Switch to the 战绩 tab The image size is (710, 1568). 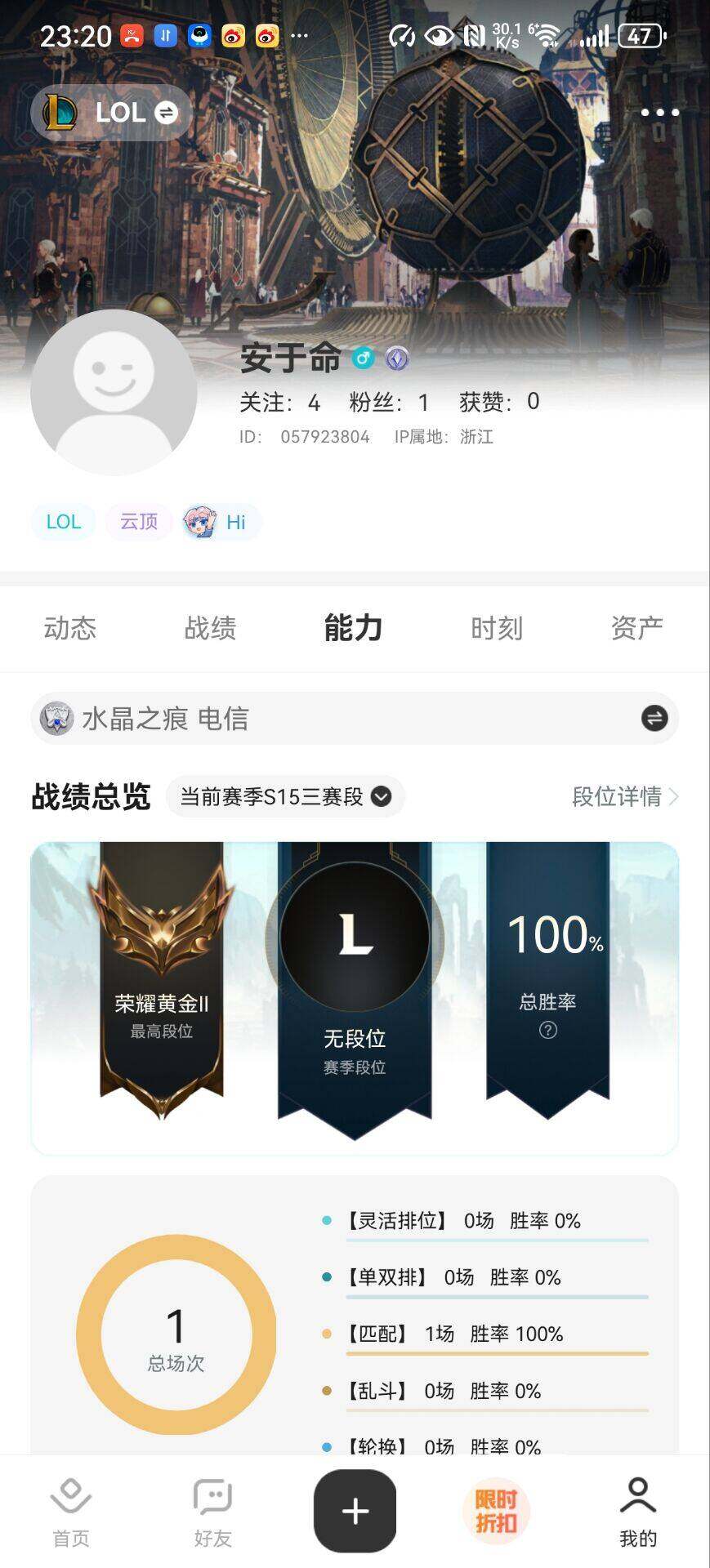[211, 628]
